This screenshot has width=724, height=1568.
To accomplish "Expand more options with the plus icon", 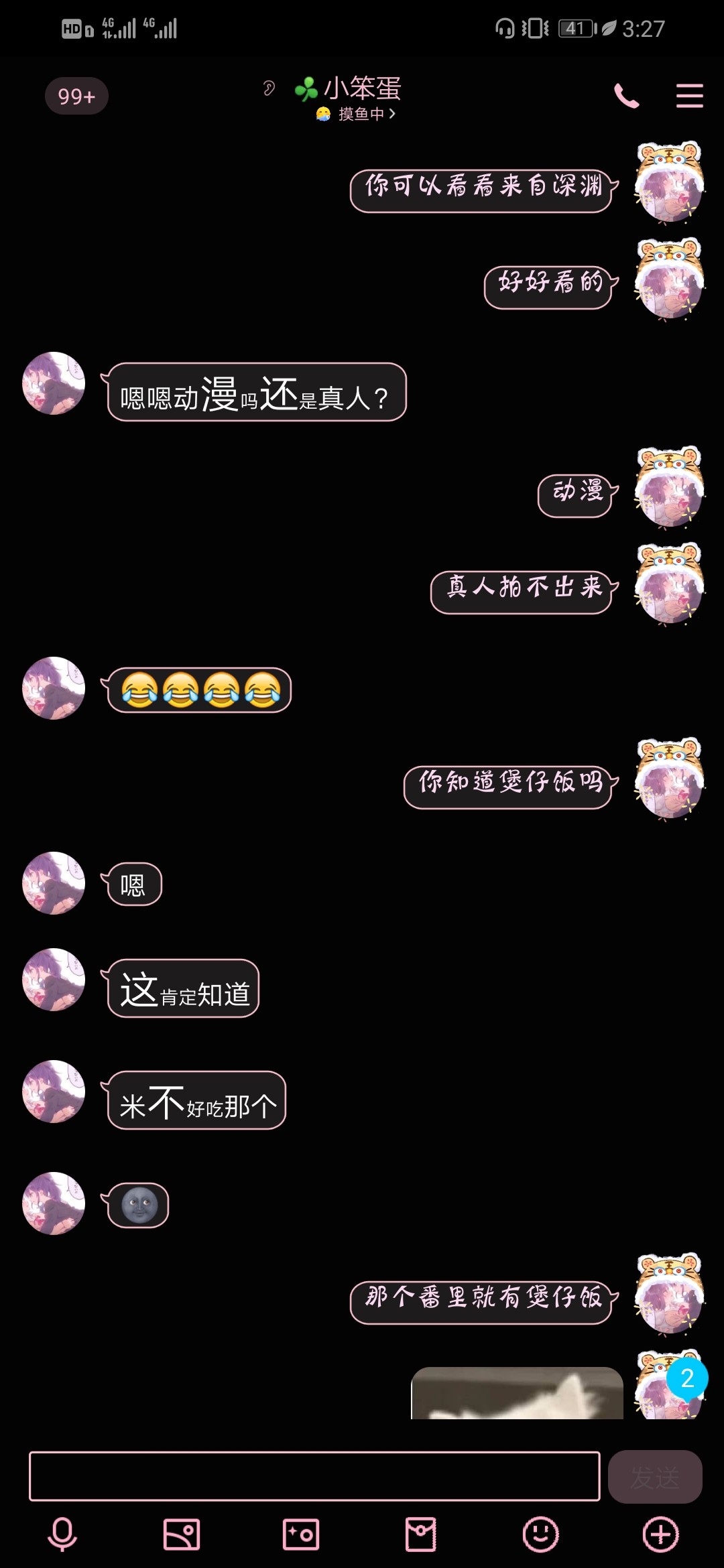I will click(660, 1534).
